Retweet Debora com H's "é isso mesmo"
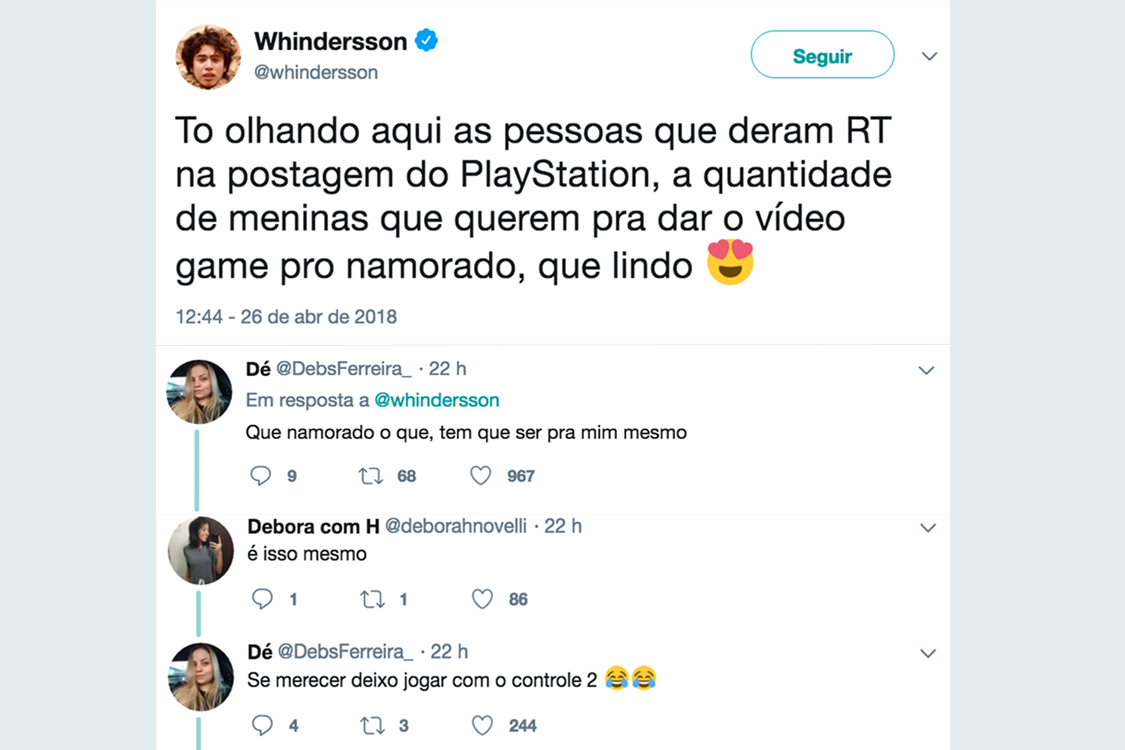 coord(372,599)
